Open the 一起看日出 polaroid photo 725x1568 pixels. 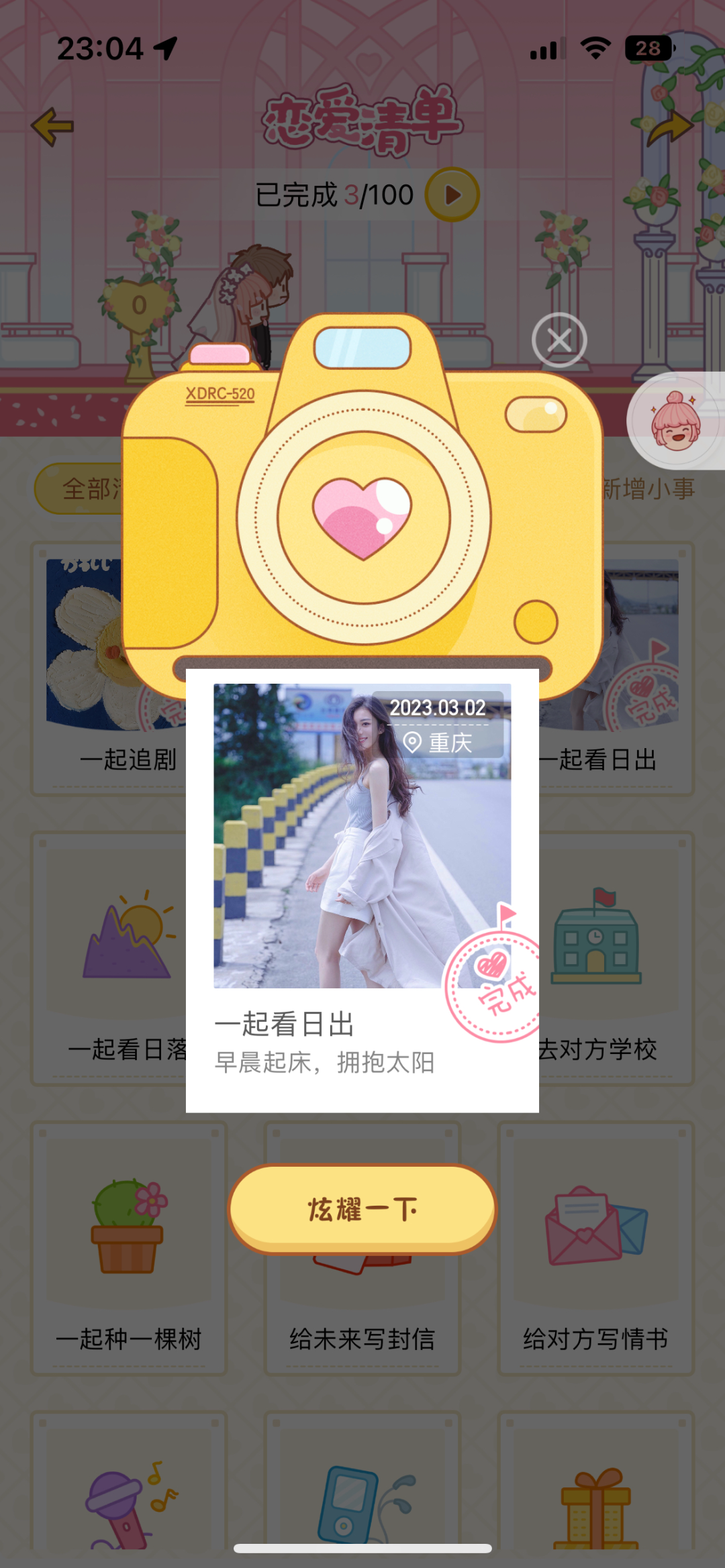tap(362, 835)
